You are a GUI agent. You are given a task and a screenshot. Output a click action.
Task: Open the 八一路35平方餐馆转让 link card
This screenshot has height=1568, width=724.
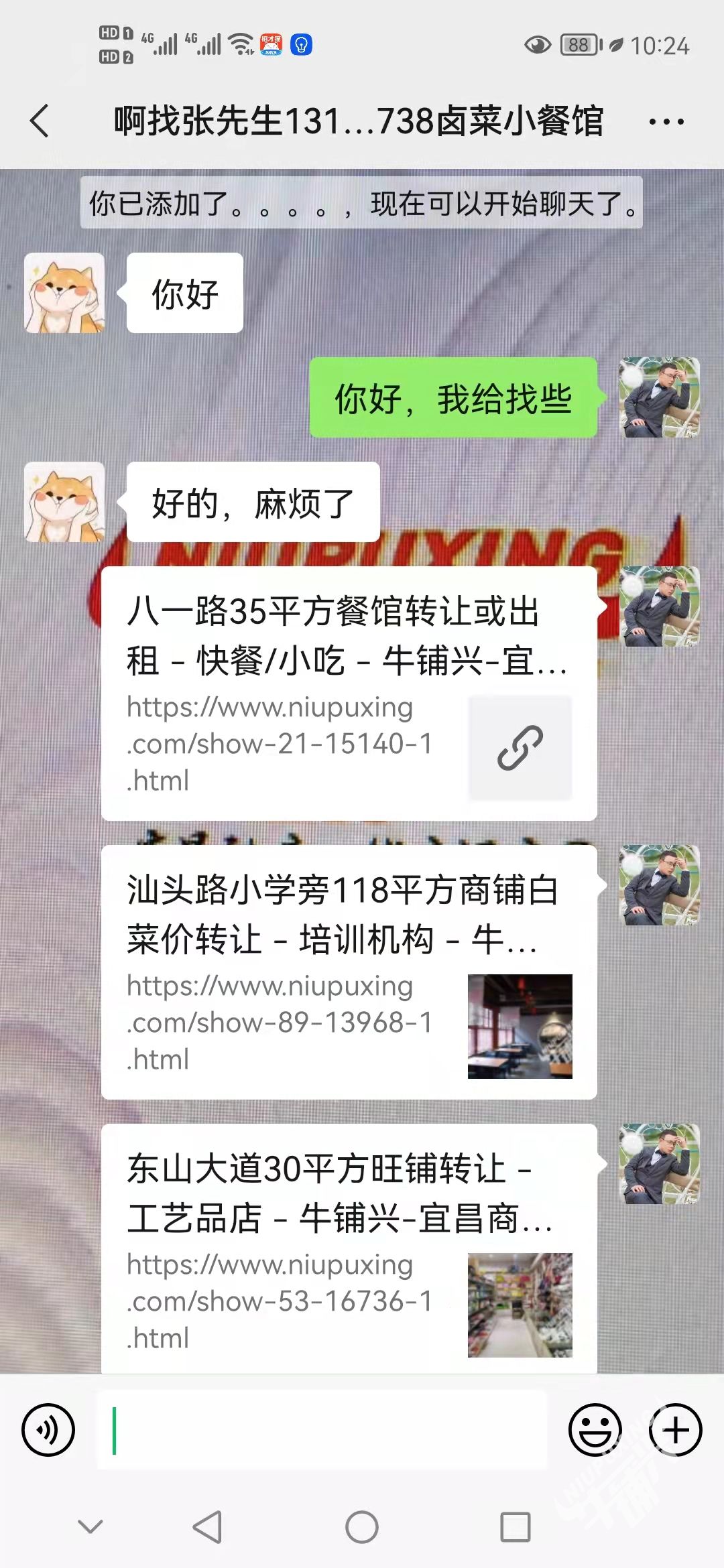[x=349, y=693]
